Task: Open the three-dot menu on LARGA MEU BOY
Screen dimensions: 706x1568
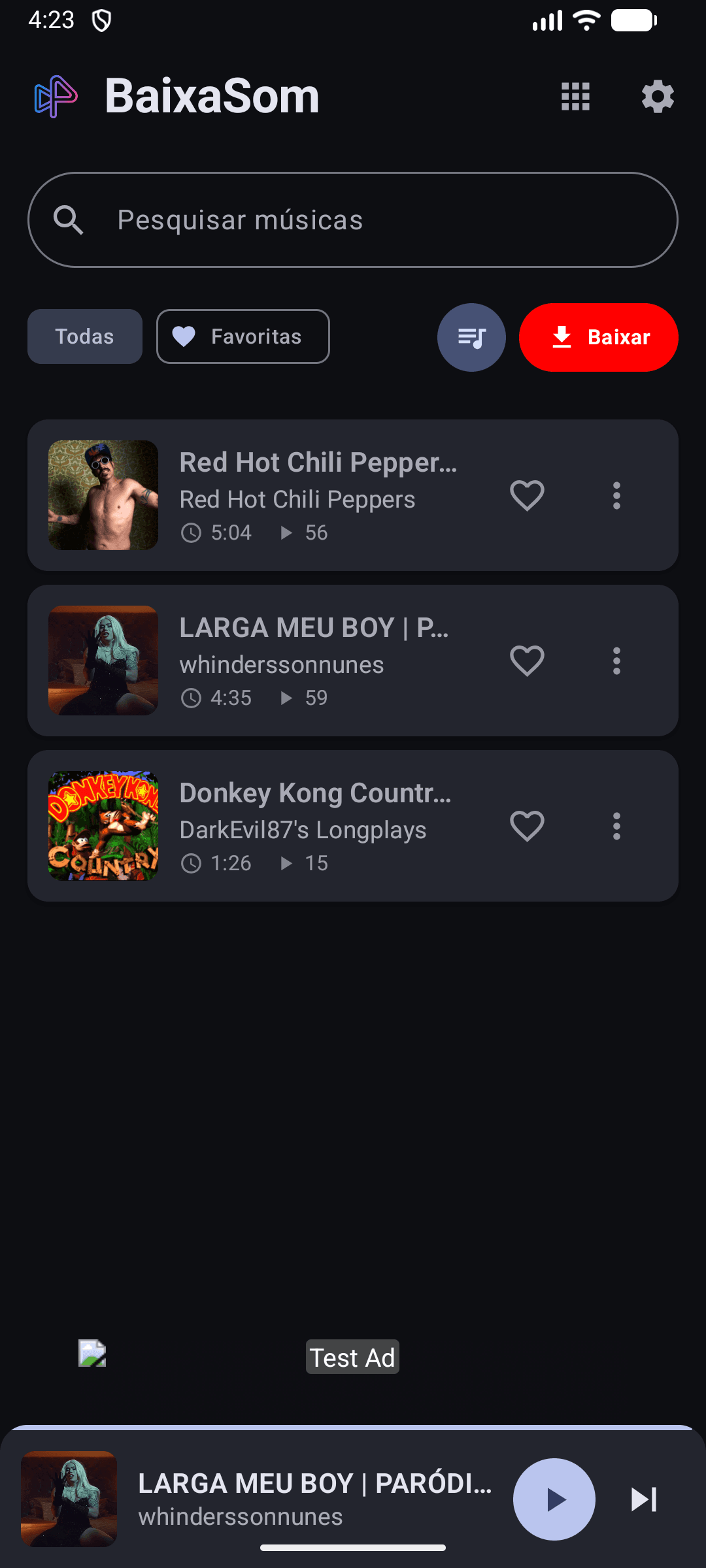Action: click(x=616, y=661)
